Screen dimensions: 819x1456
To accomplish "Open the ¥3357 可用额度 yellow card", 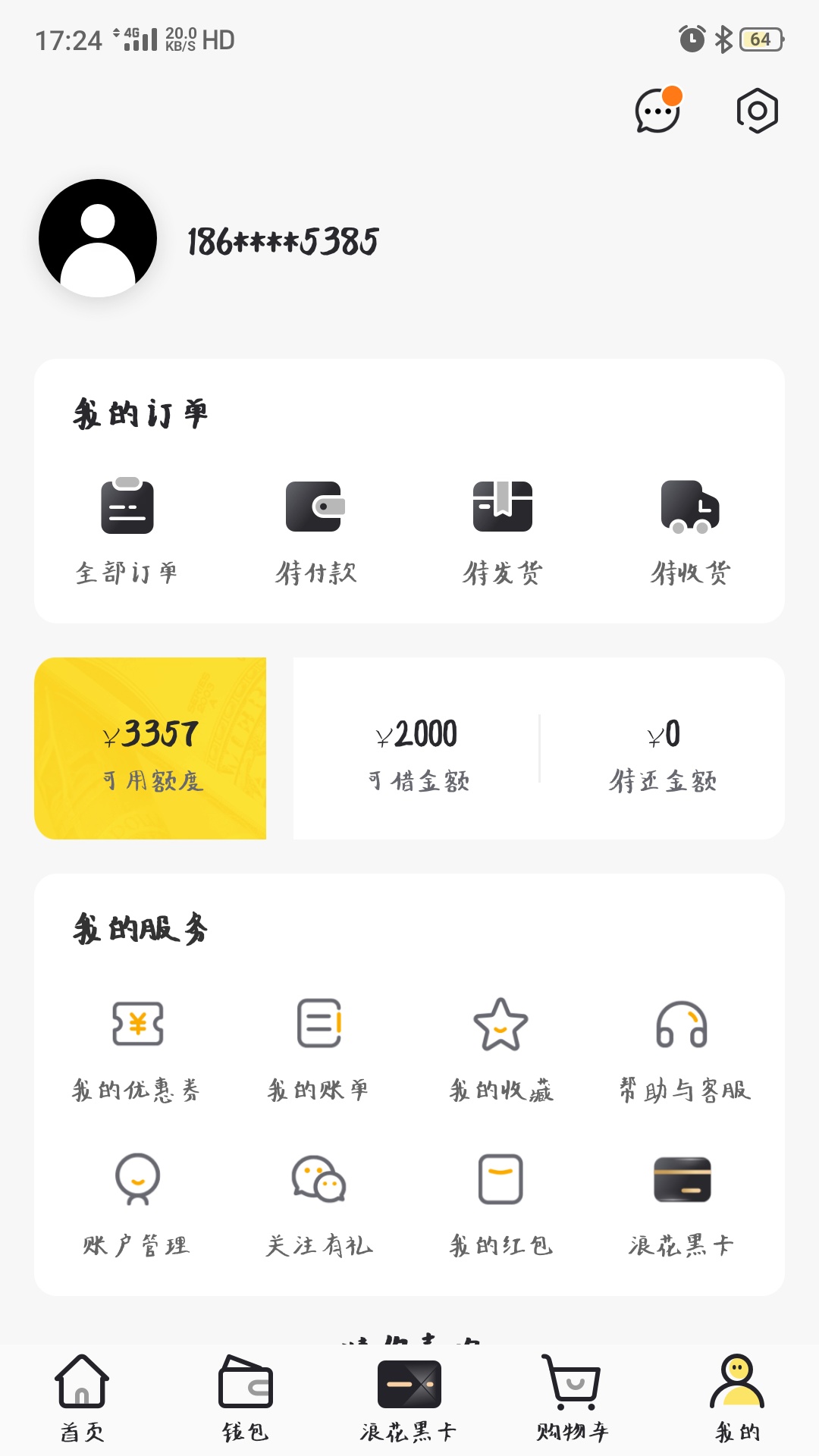I will tap(150, 748).
